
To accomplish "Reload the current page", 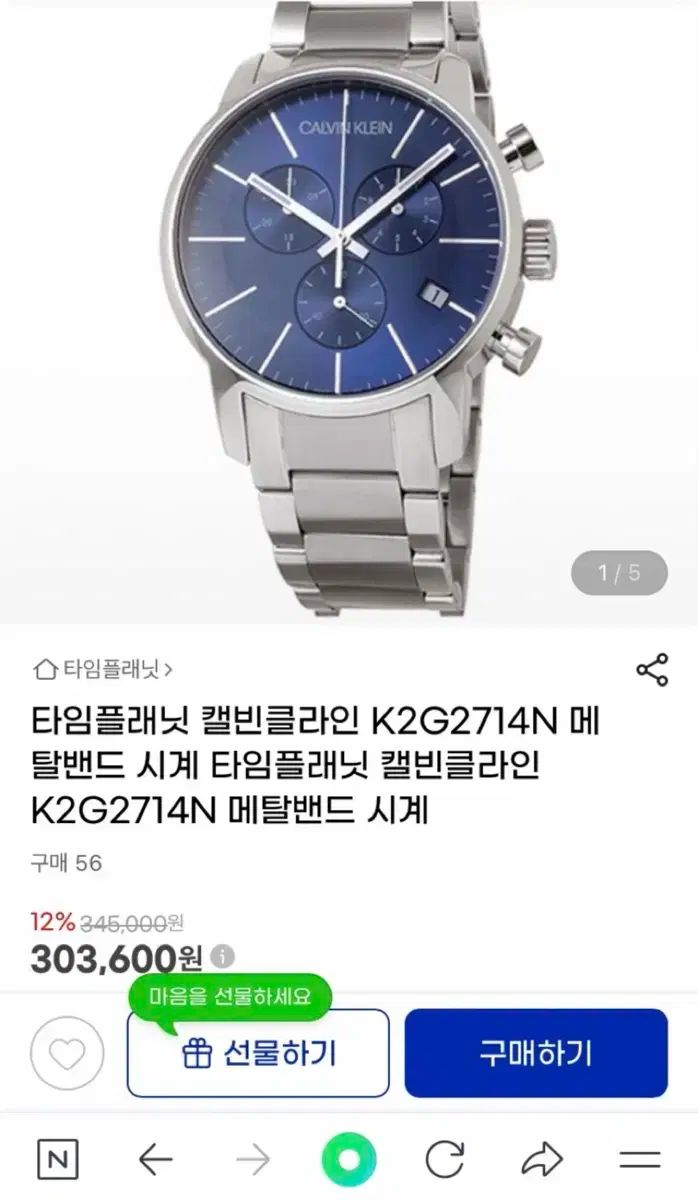I will coord(445,1160).
